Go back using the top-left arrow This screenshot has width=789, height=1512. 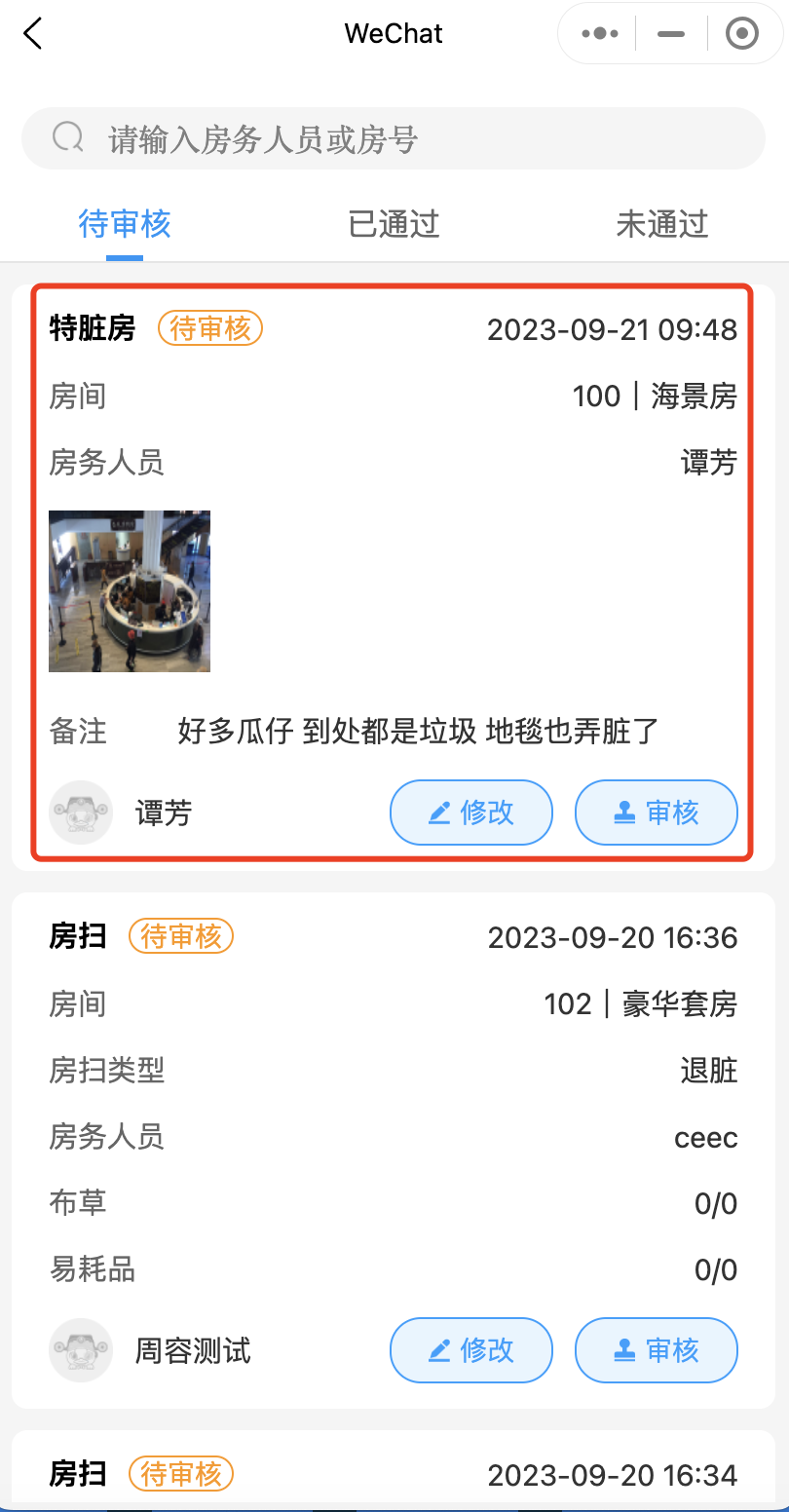pos(33,34)
